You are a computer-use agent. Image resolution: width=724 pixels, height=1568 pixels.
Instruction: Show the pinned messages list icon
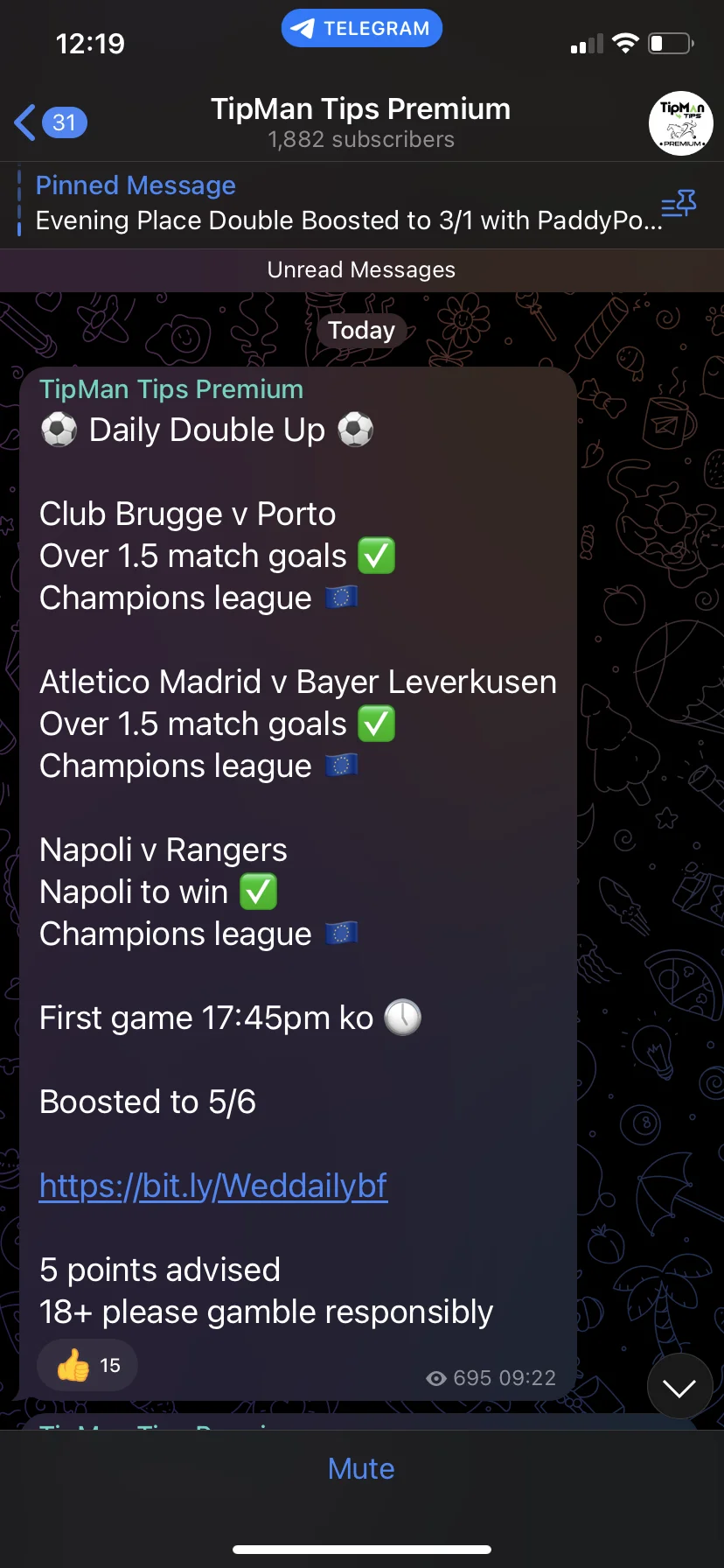click(679, 205)
